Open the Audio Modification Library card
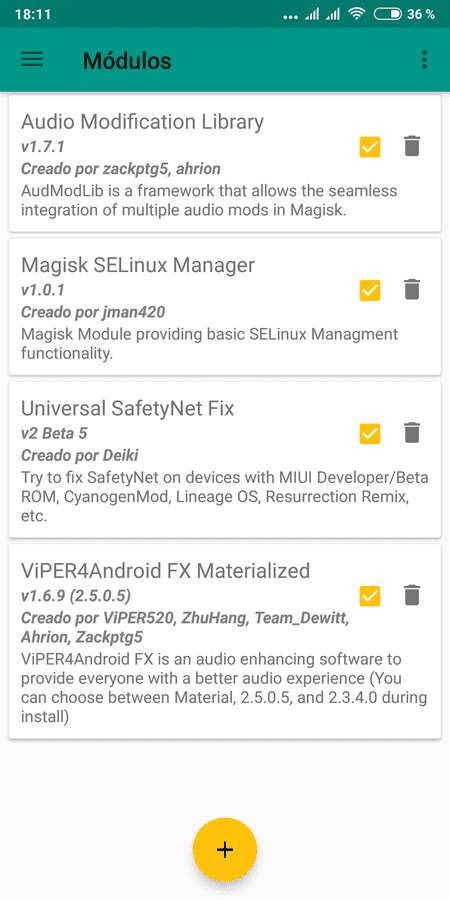Screen dimensions: 450x900 pos(225,164)
